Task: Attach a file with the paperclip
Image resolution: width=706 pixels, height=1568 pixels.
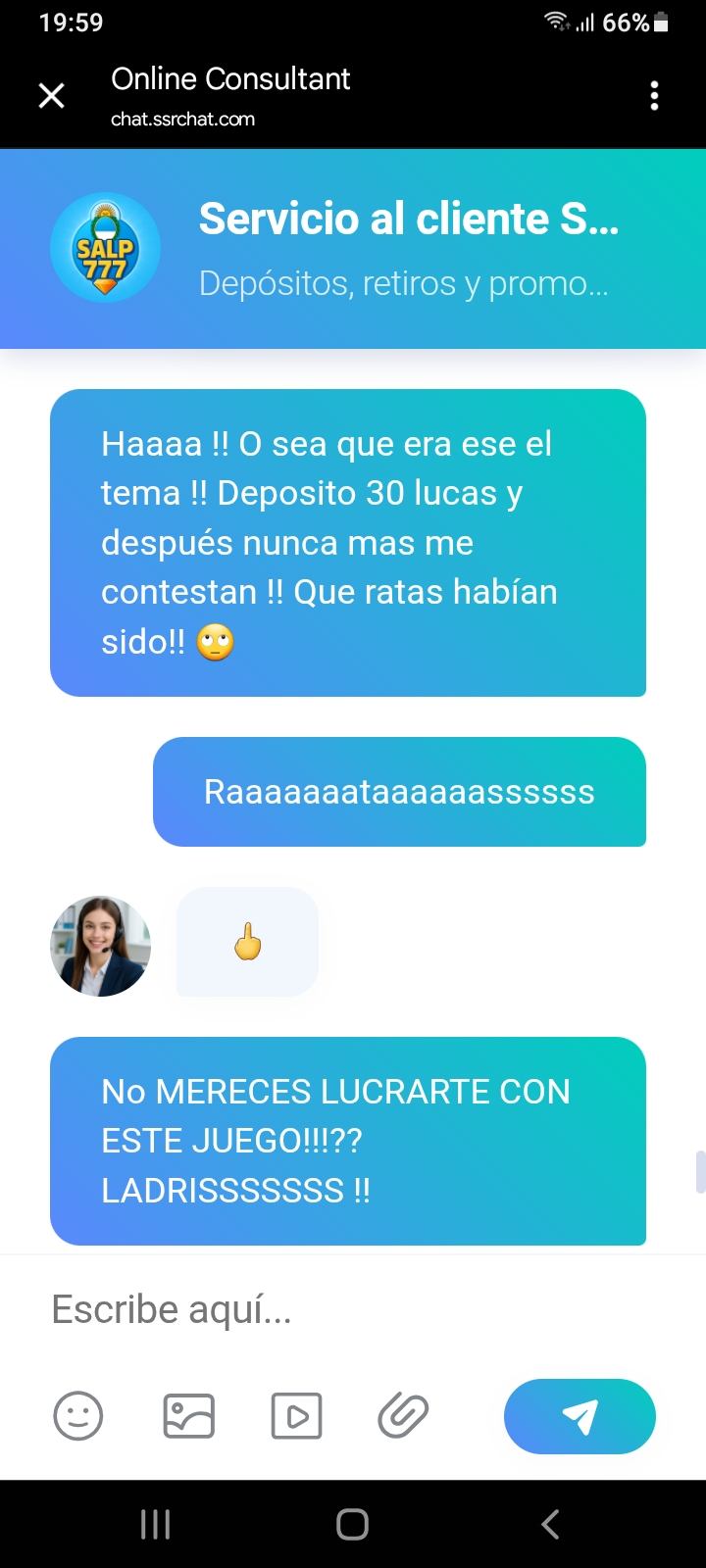Action: point(403,1416)
